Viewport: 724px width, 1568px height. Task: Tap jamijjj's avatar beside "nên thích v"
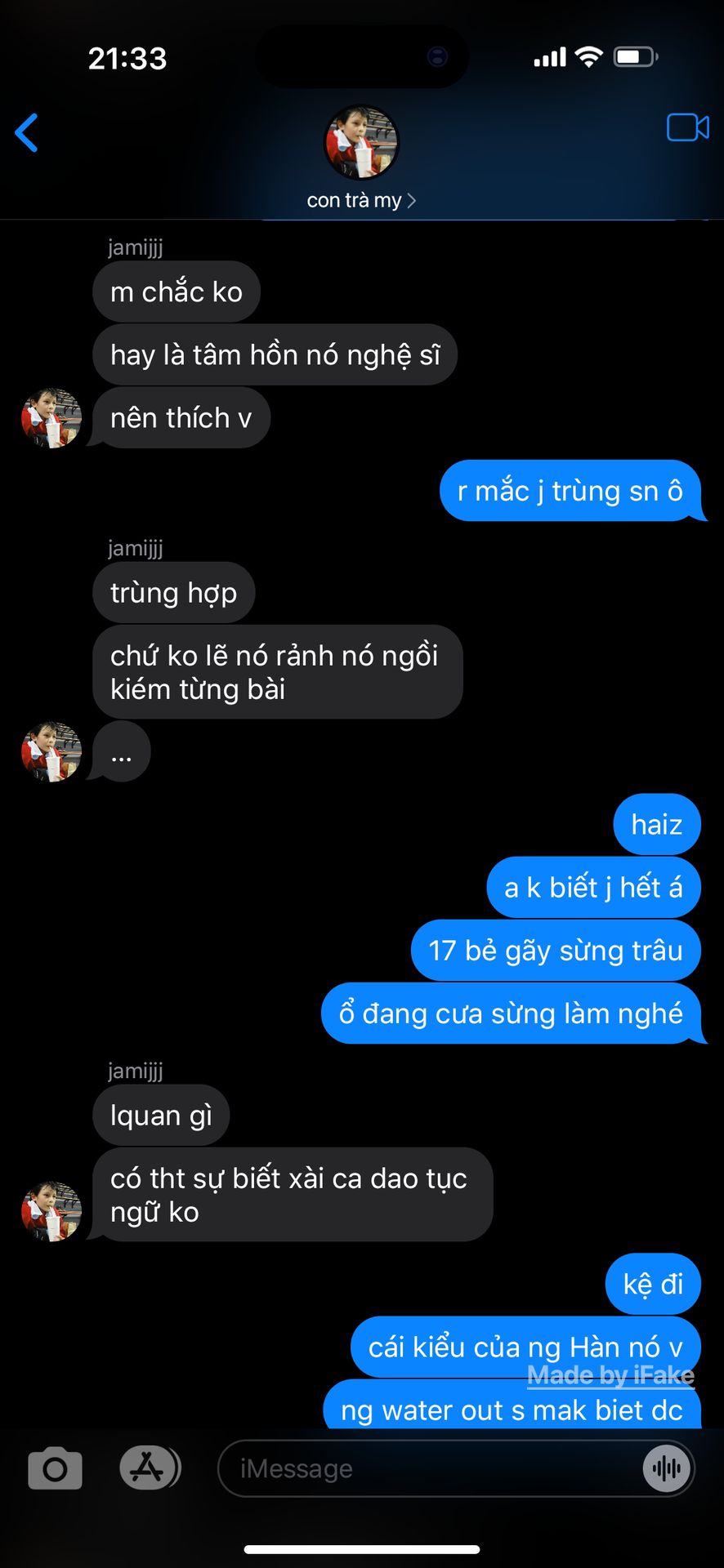51,418
